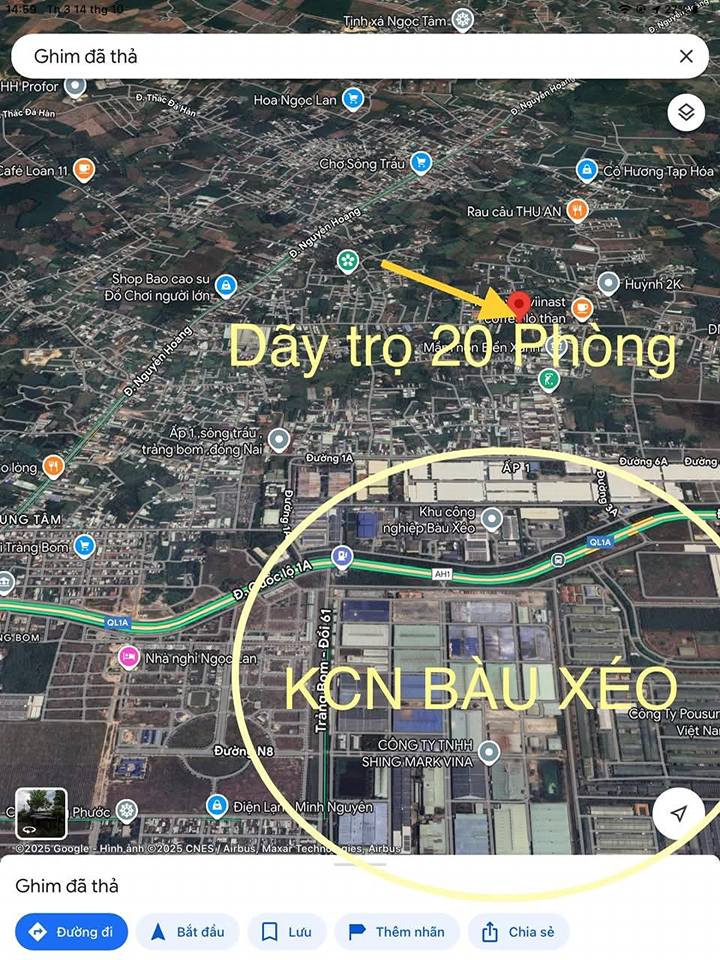Viewport: 720px width, 960px height.
Task: Add a label via Thêm nhãn
Action: pyautogui.click(x=398, y=932)
